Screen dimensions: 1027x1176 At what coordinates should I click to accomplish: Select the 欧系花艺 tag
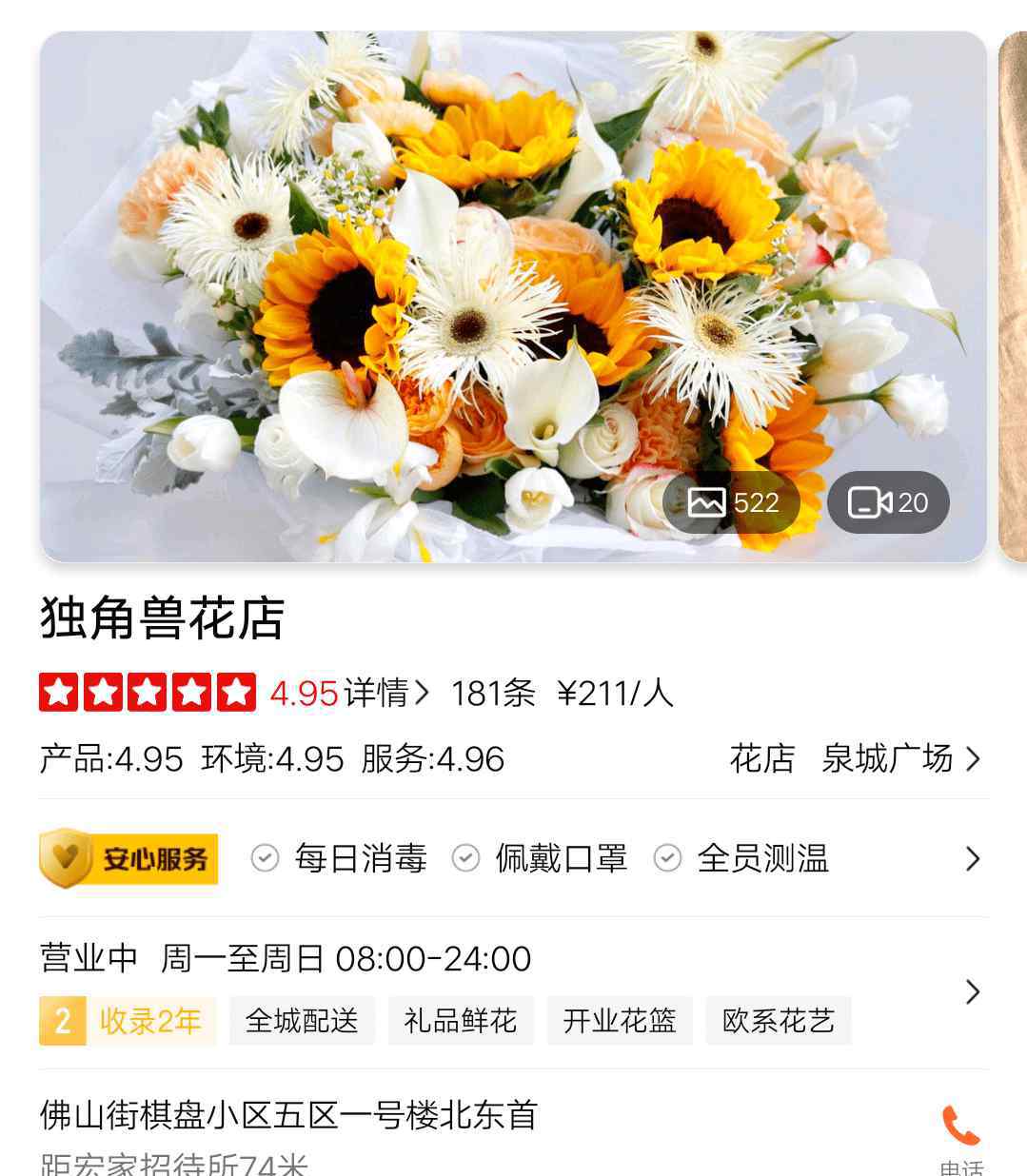click(x=779, y=1021)
